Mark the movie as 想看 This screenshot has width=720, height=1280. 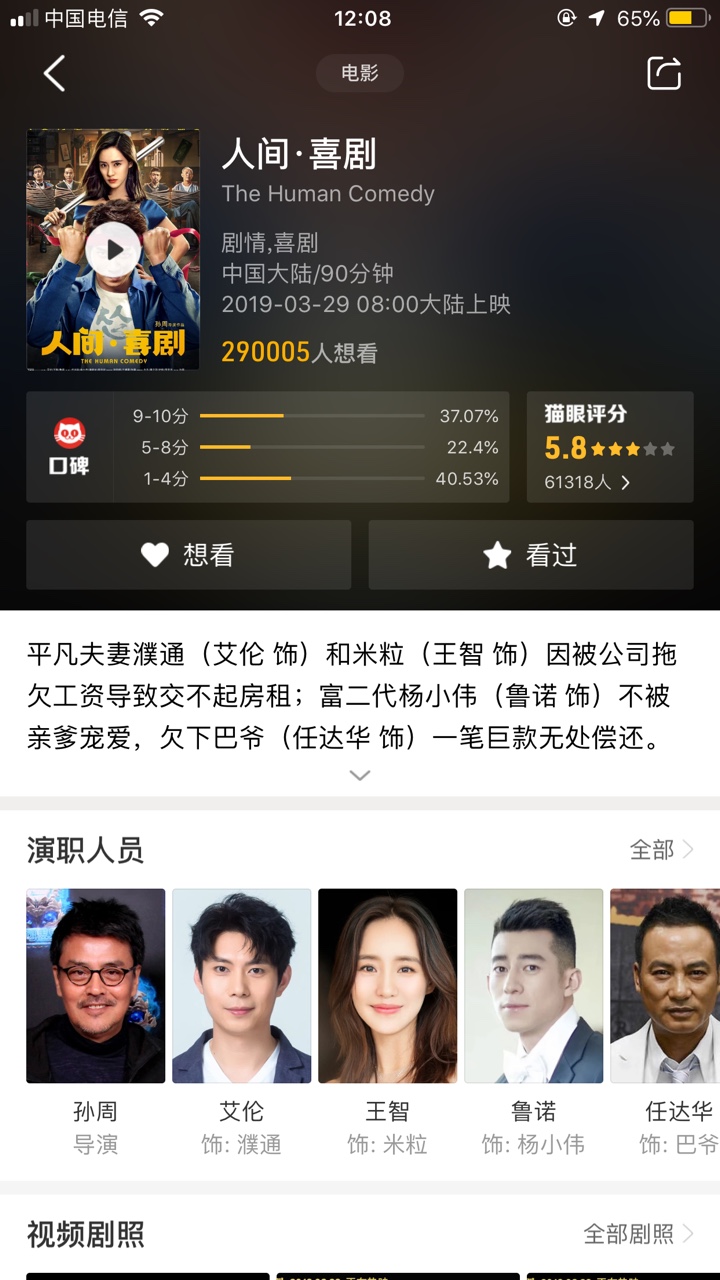coord(189,555)
